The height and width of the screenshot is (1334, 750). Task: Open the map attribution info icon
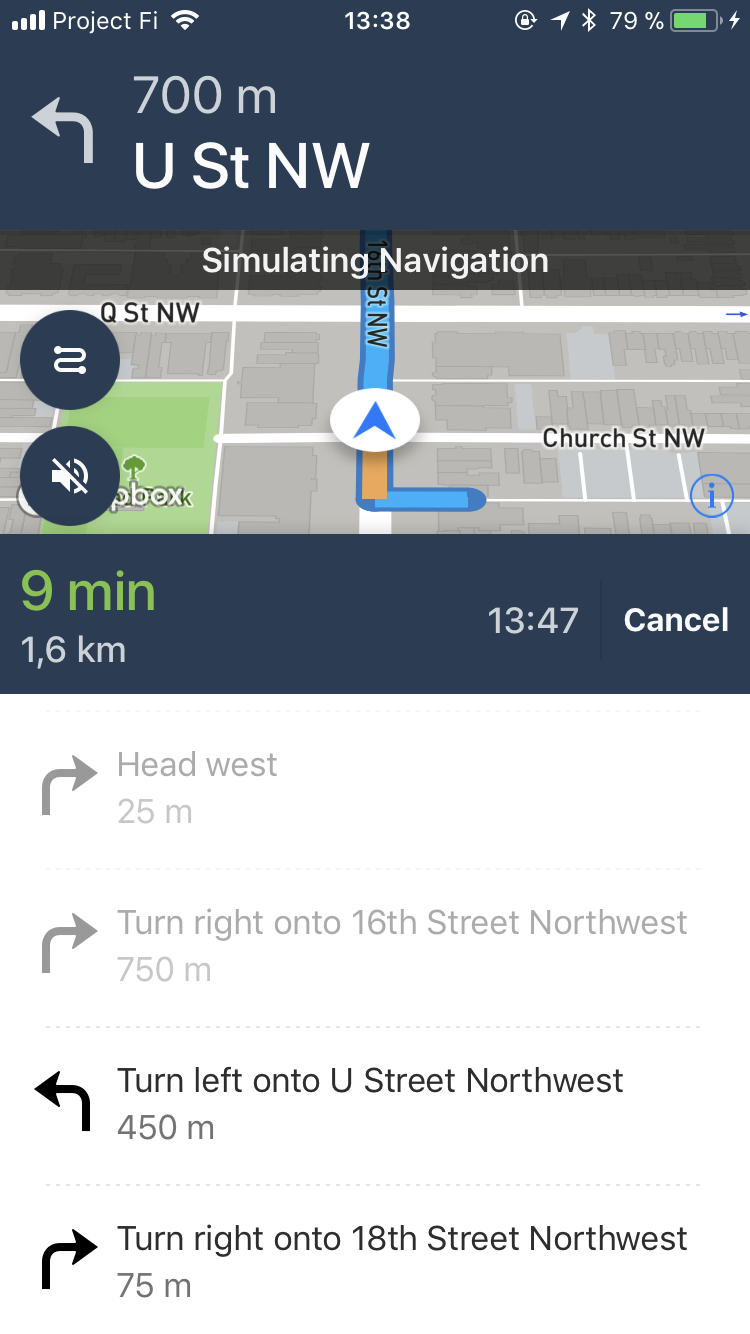pyautogui.click(x=712, y=494)
